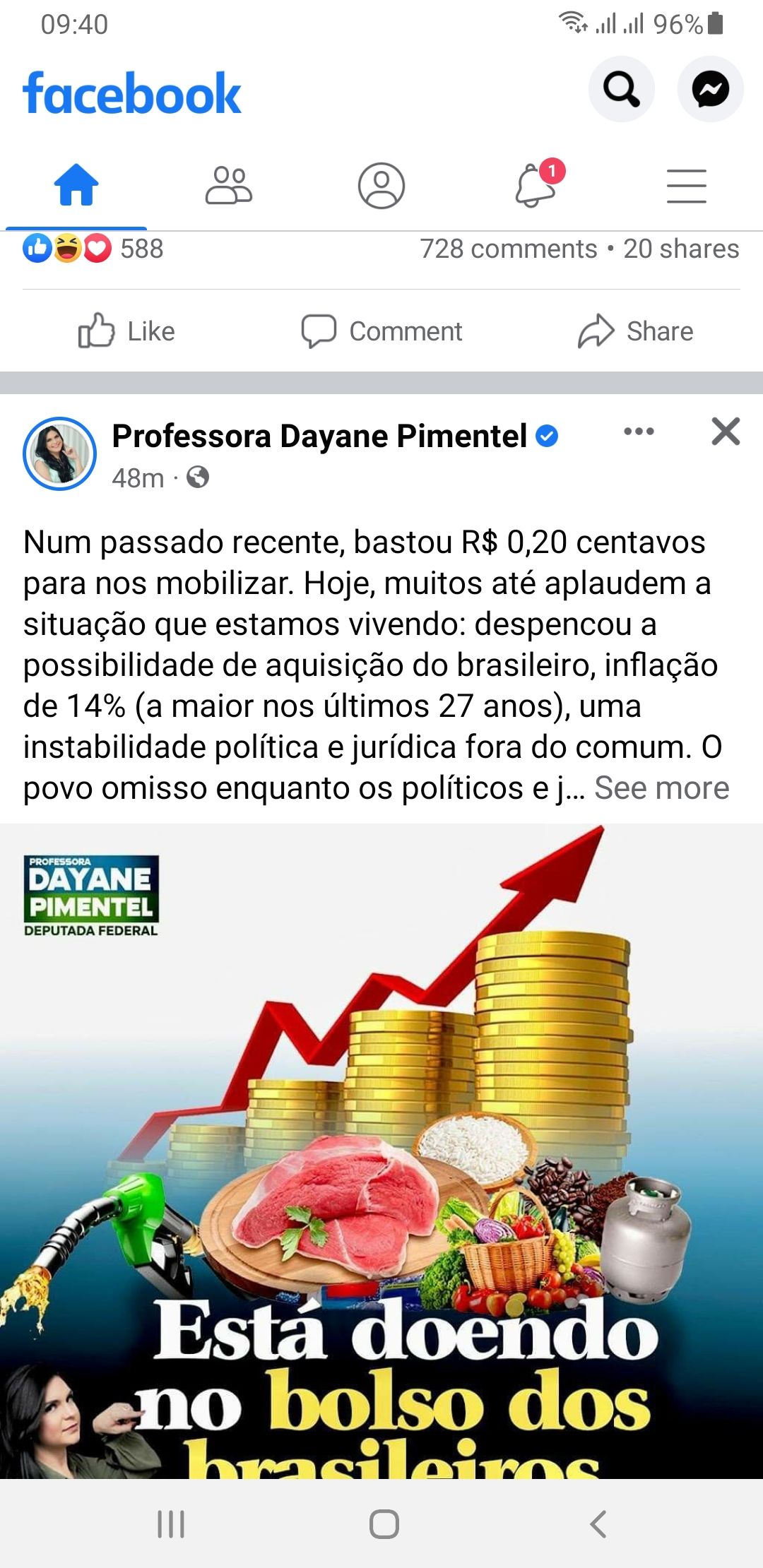Open the notifications bell
The height and width of the screenshot is (1568, 763).
click(536, 185)
